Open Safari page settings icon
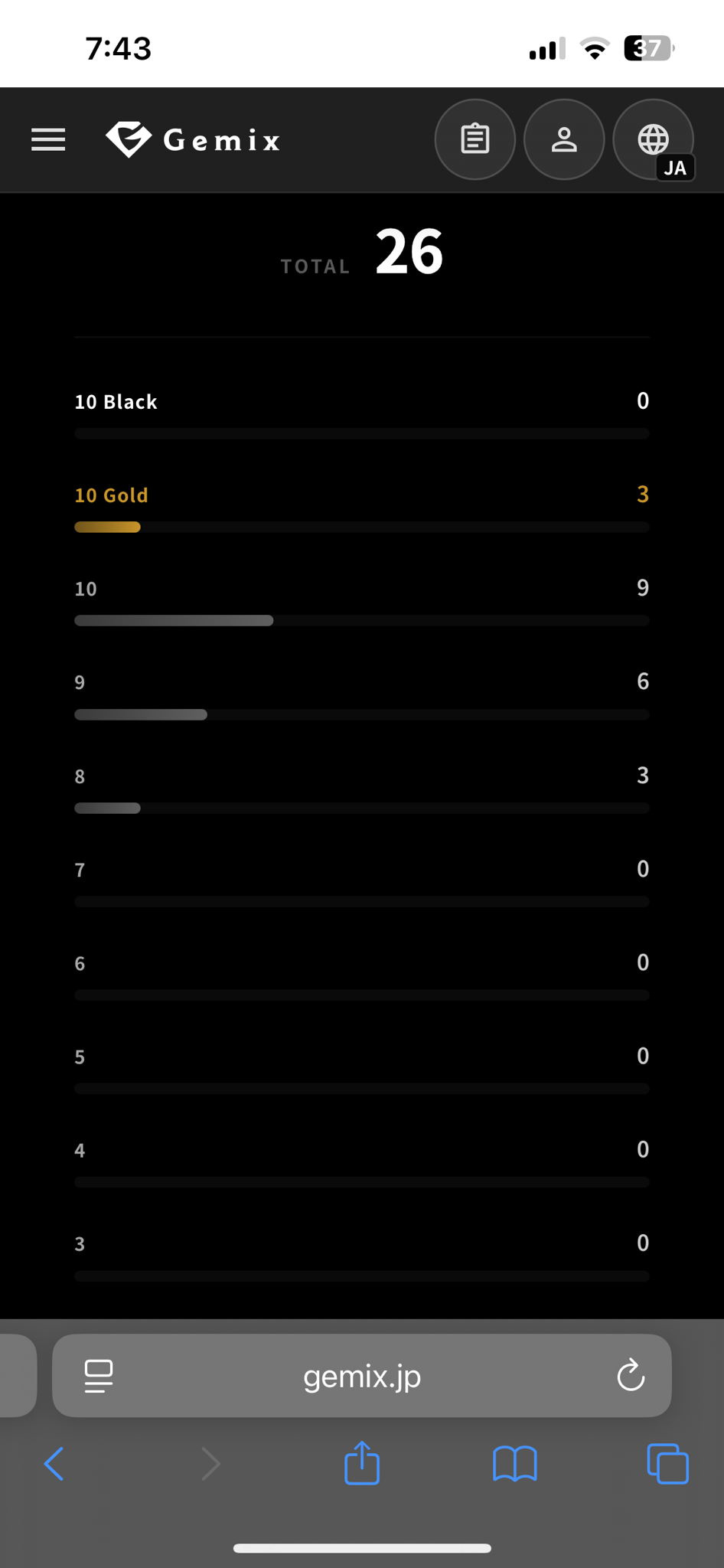This screenshot has height=1568, width=724. click(99, 1376)
